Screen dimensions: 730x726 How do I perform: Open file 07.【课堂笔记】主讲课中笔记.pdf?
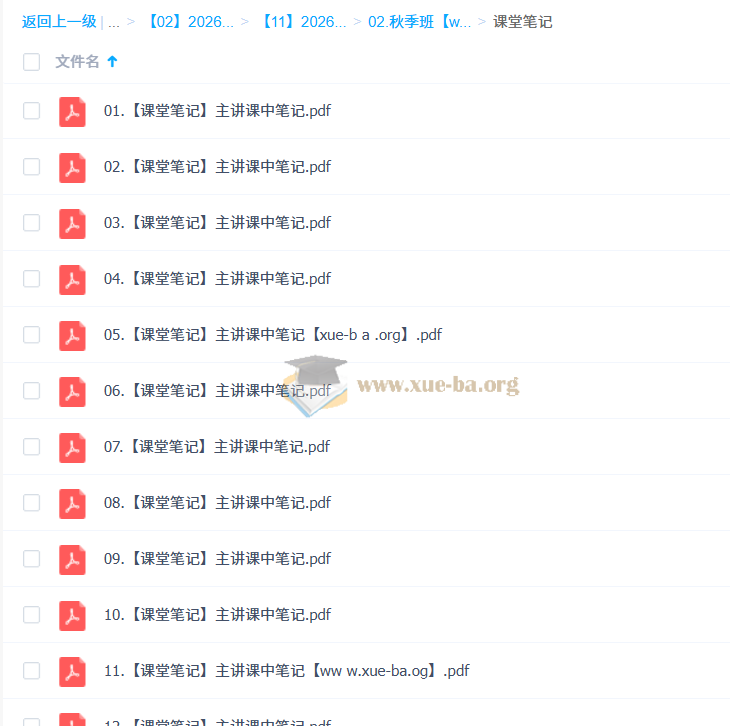click(217, 447)
